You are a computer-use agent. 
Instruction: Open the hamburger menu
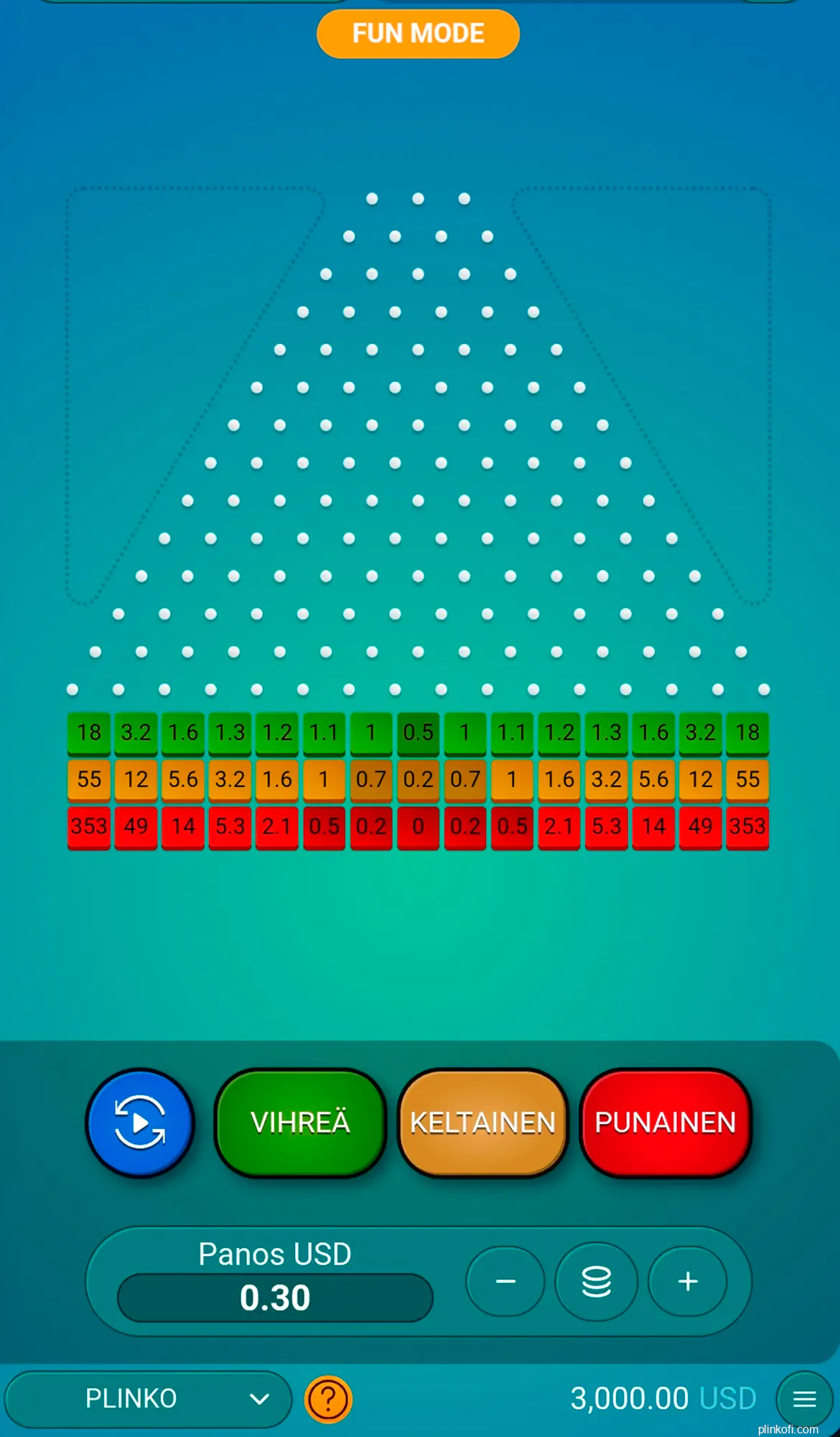(x=804, y=1399)
